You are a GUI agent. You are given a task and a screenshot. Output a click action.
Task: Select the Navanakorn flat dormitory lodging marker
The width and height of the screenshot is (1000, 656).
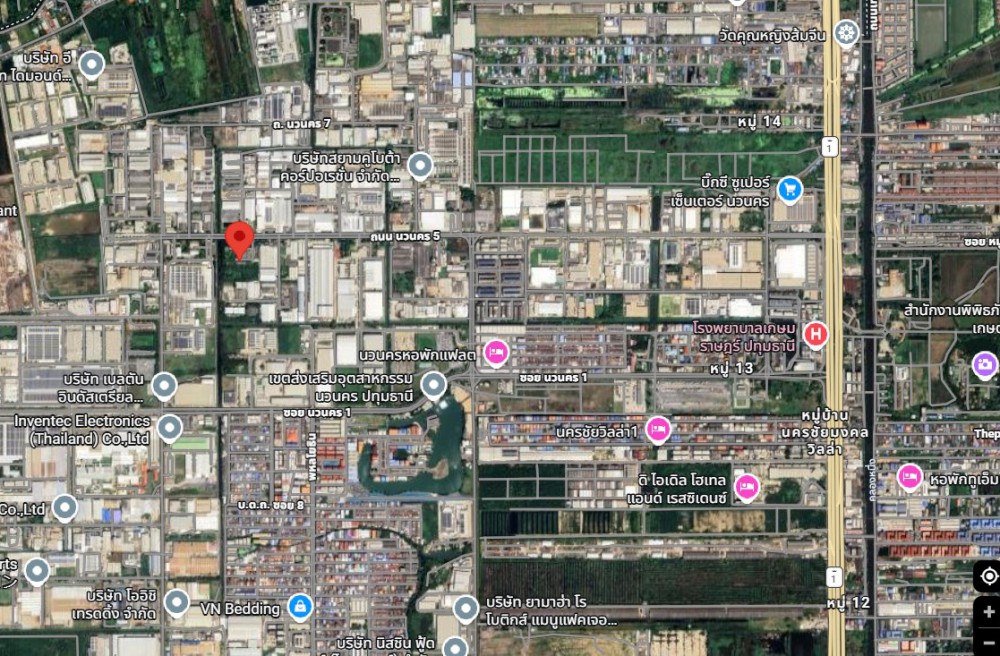point(495,352)
